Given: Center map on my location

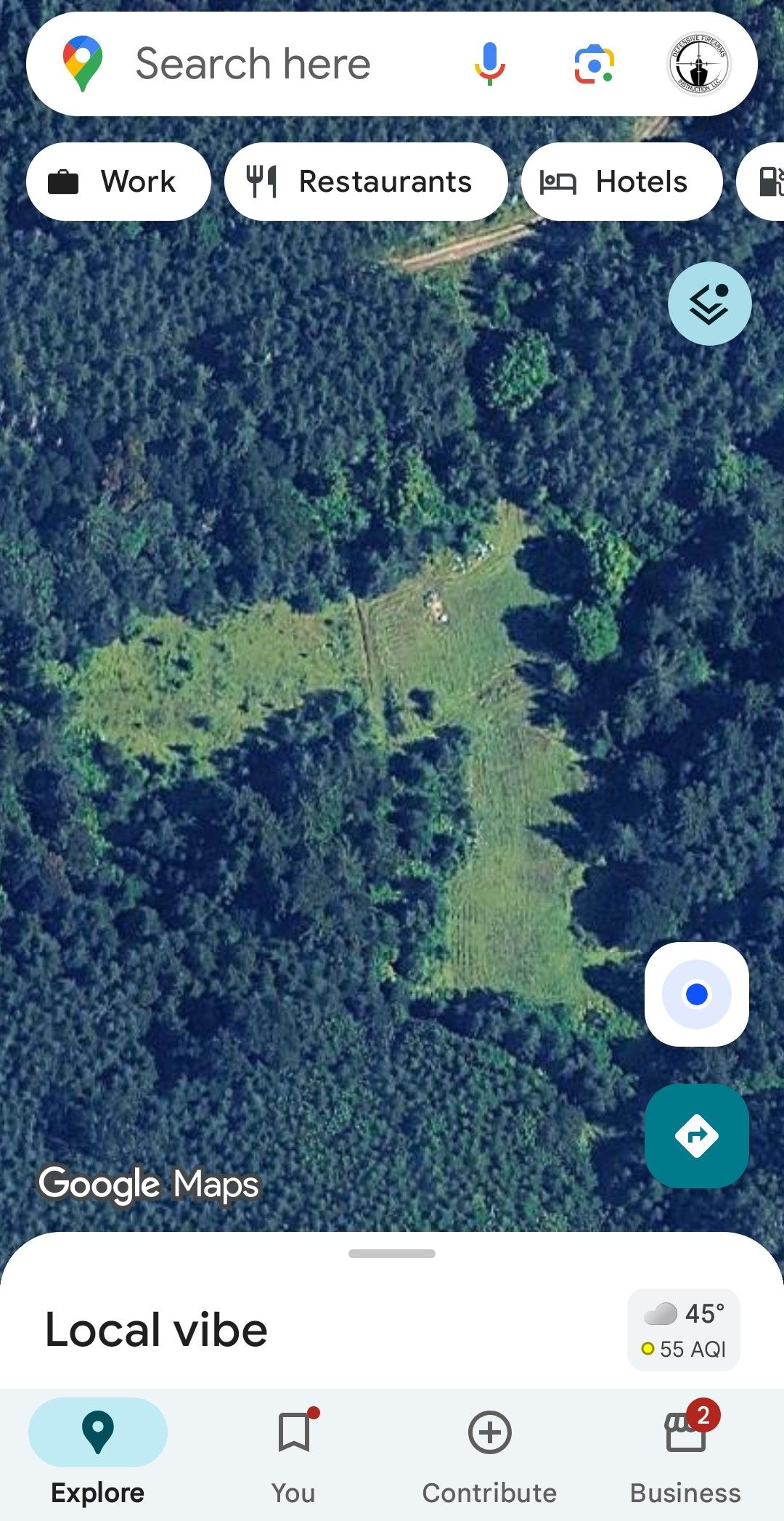Looking at the screenshot, I should [x=696, y=994].
